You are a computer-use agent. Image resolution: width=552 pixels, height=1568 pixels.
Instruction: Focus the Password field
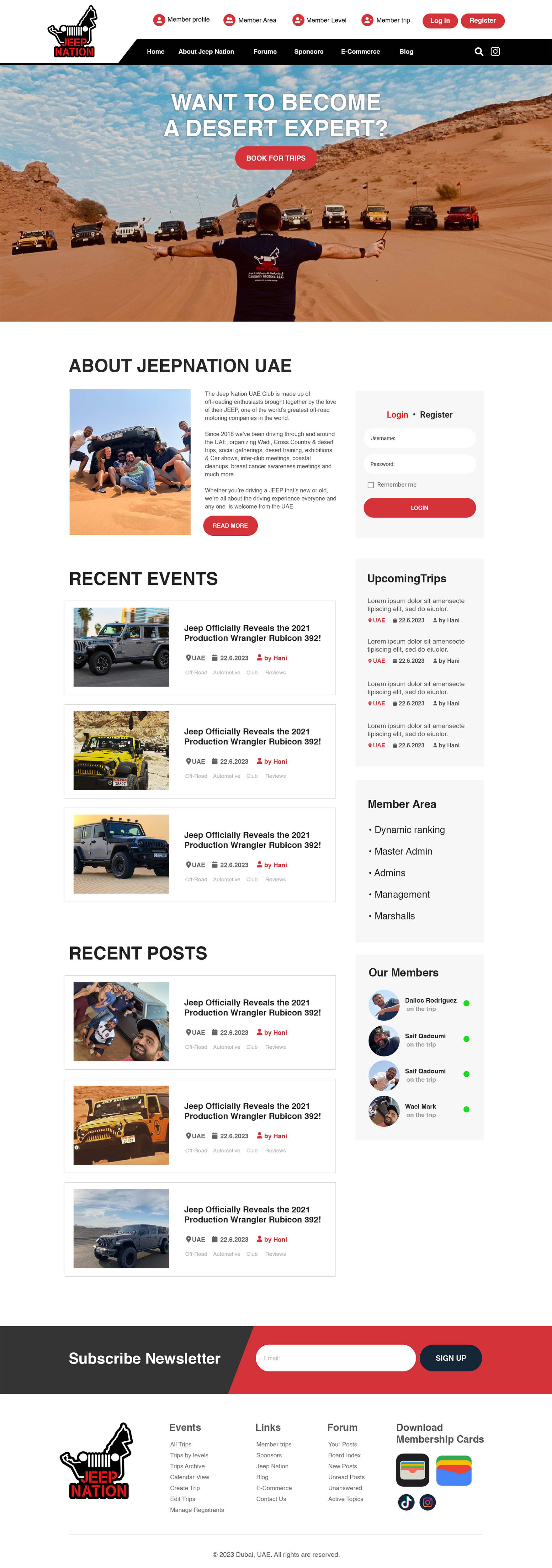(419, 464)
